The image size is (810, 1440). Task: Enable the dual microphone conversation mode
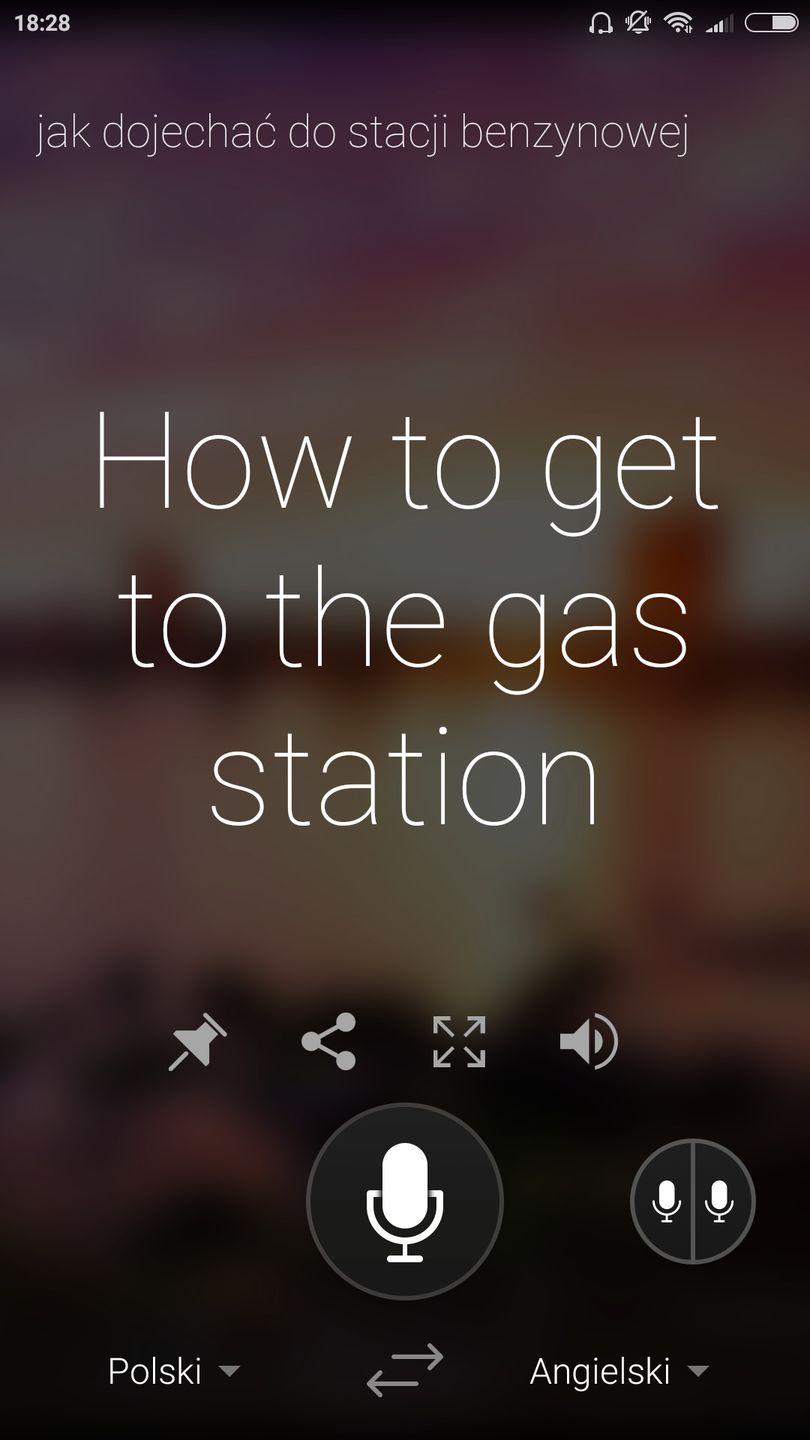click(692, 1201)
